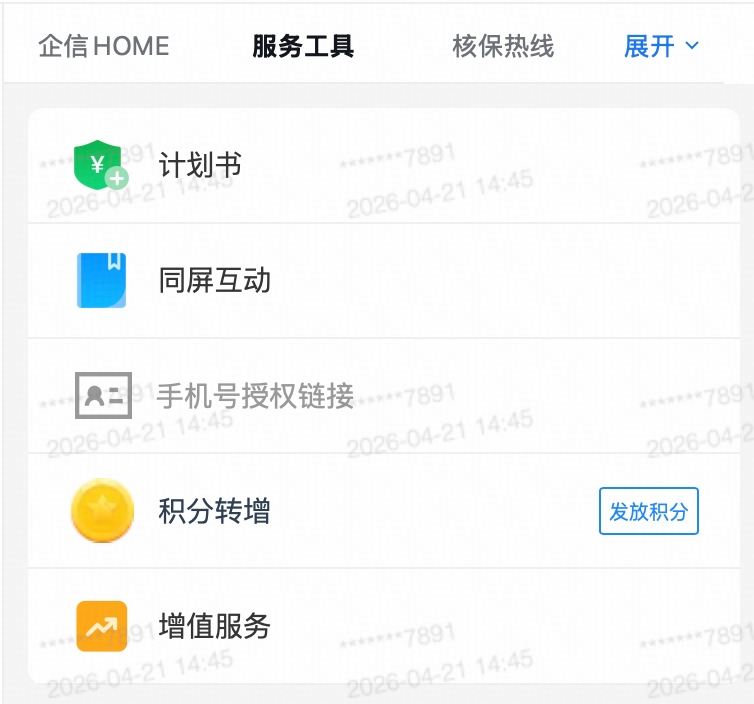Open 手机号授权链接 row

pyautogui.click(x=255, y=396)
